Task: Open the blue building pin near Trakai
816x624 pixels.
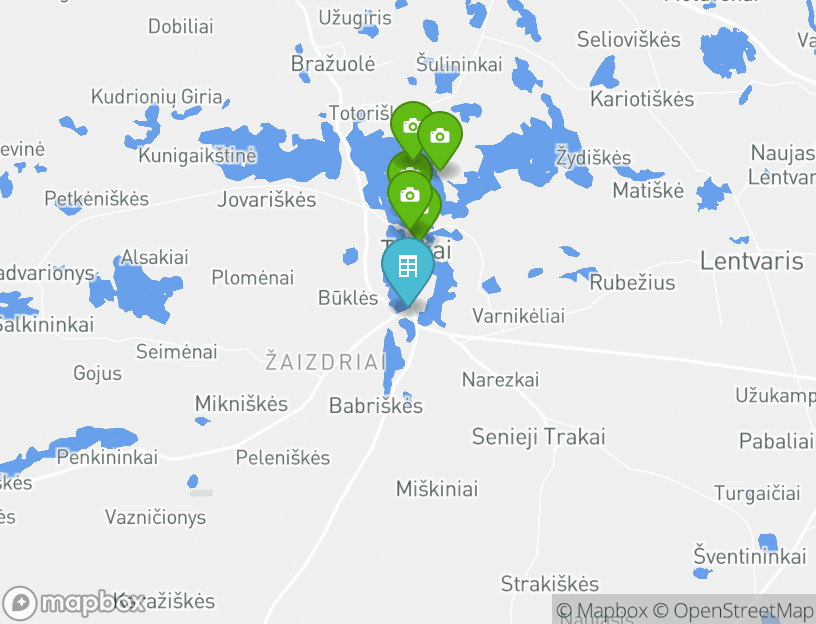Action: (407, 267)
